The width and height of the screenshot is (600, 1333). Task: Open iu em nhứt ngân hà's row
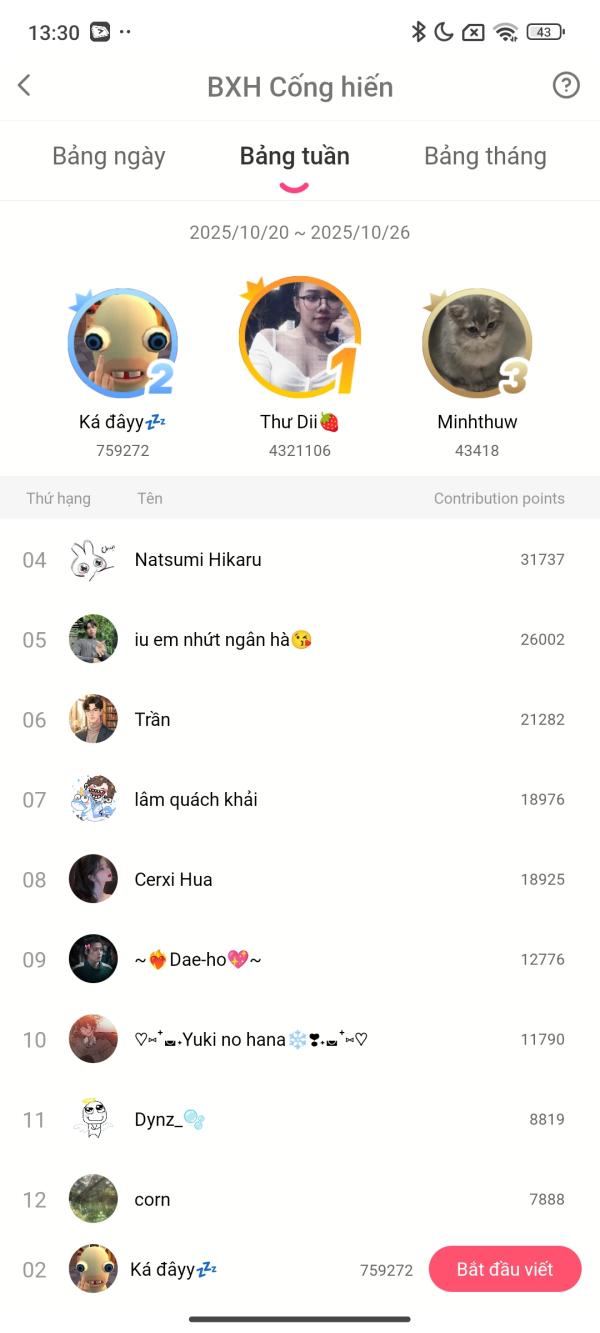click(299, 640)
